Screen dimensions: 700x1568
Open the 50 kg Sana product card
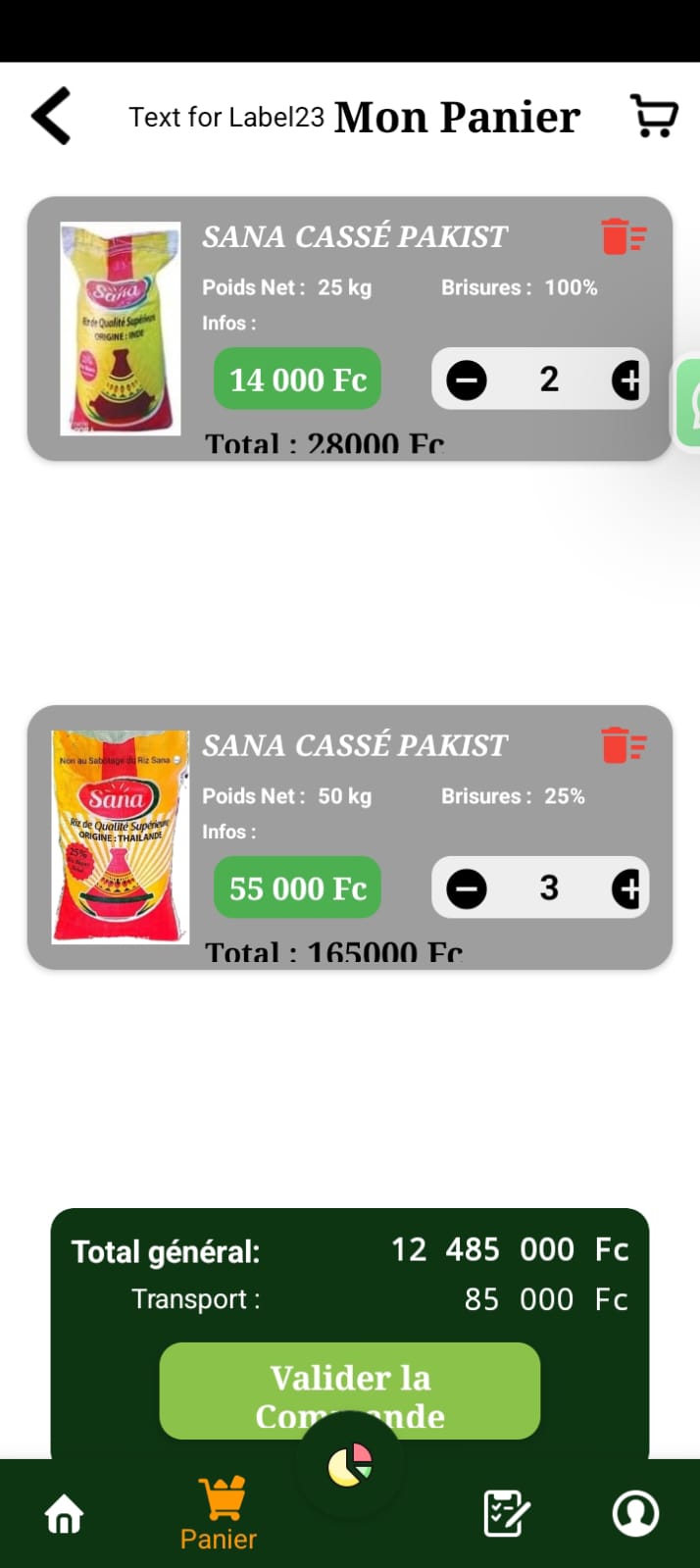tap(122, 837)
